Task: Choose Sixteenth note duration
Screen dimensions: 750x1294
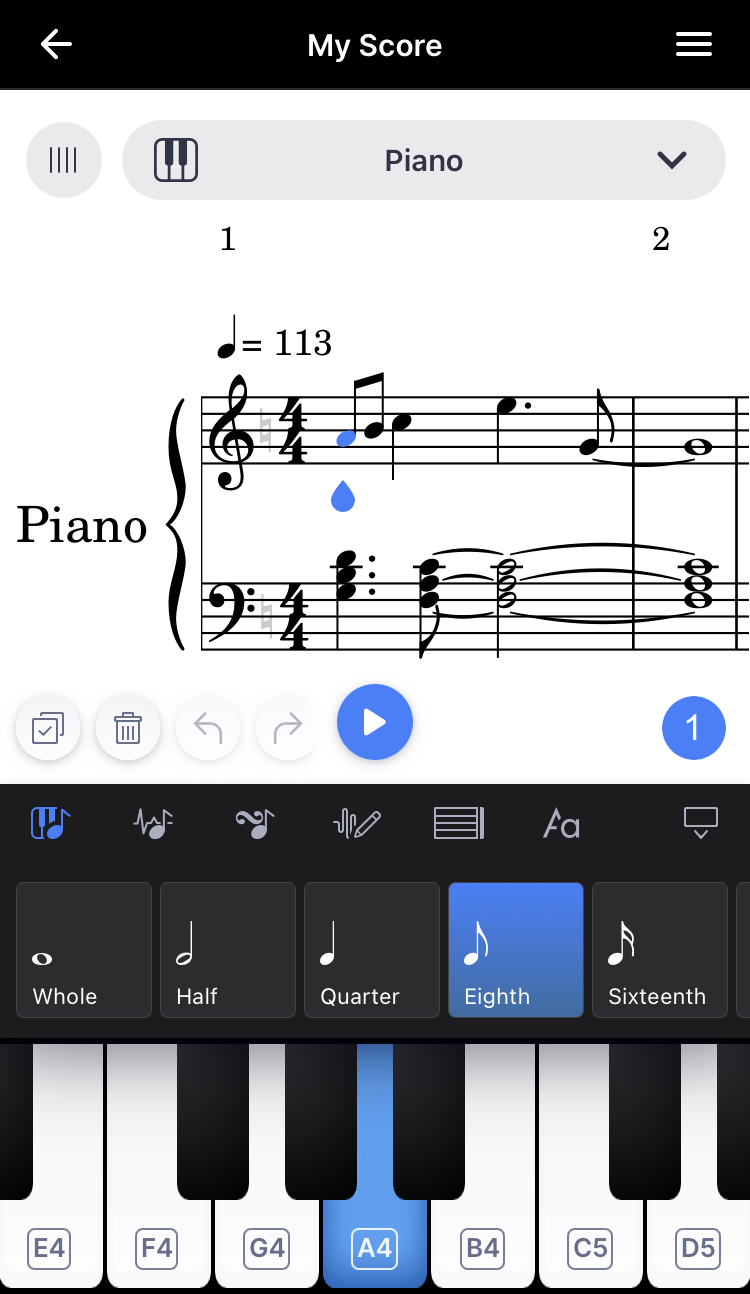Action: [x=660, y=949]
